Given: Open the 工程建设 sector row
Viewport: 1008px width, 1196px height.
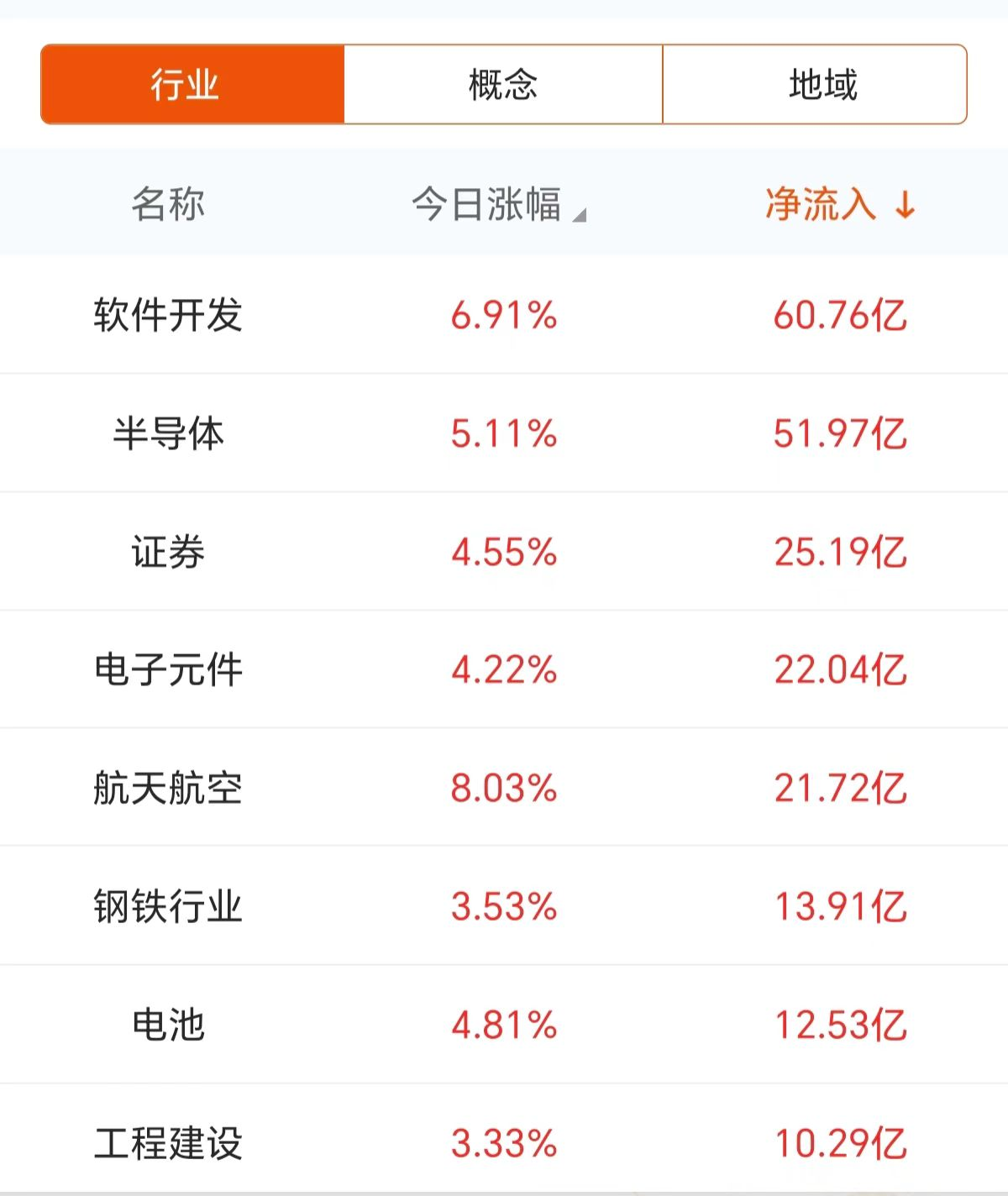Looking at the screenshot, I should point(504,1142).
